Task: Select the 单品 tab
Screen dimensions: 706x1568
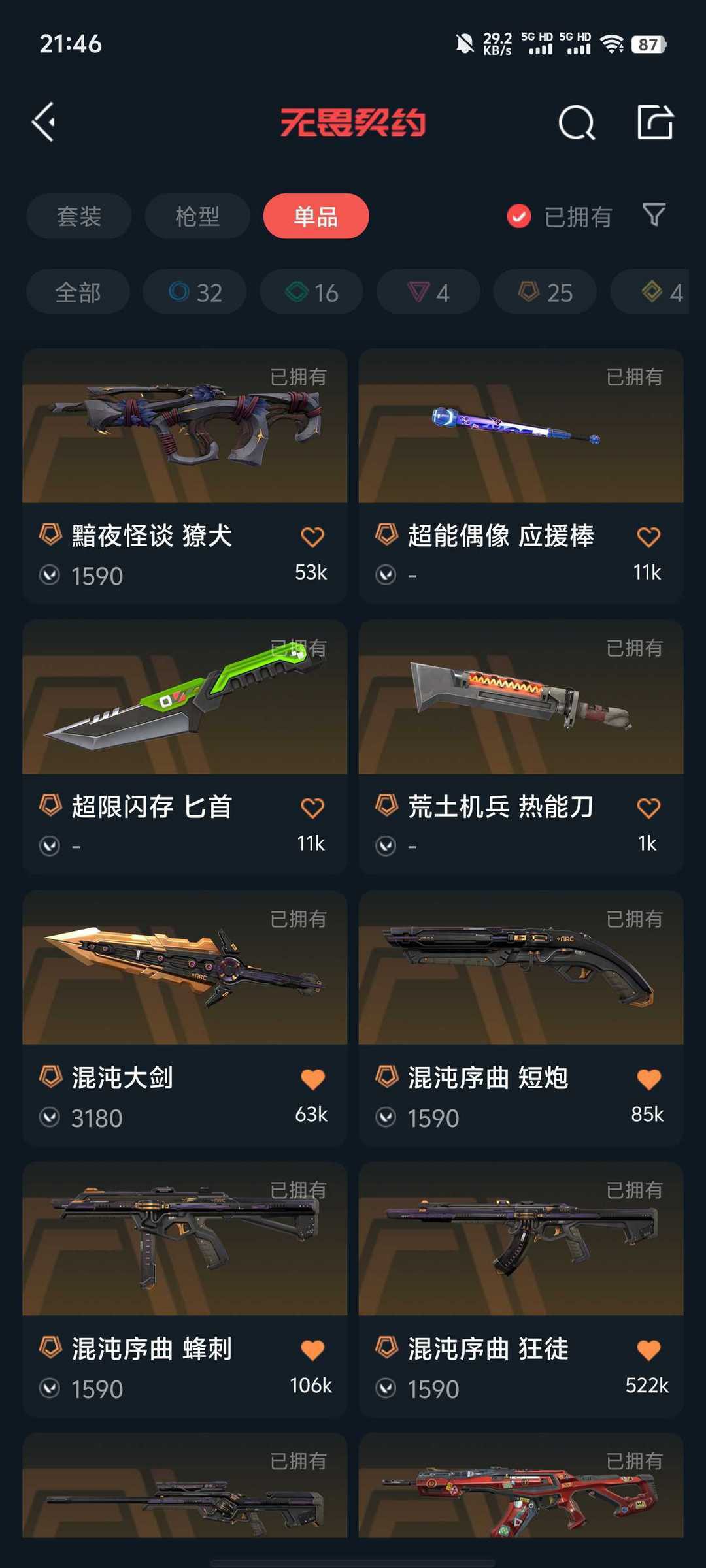Action: 316,216
